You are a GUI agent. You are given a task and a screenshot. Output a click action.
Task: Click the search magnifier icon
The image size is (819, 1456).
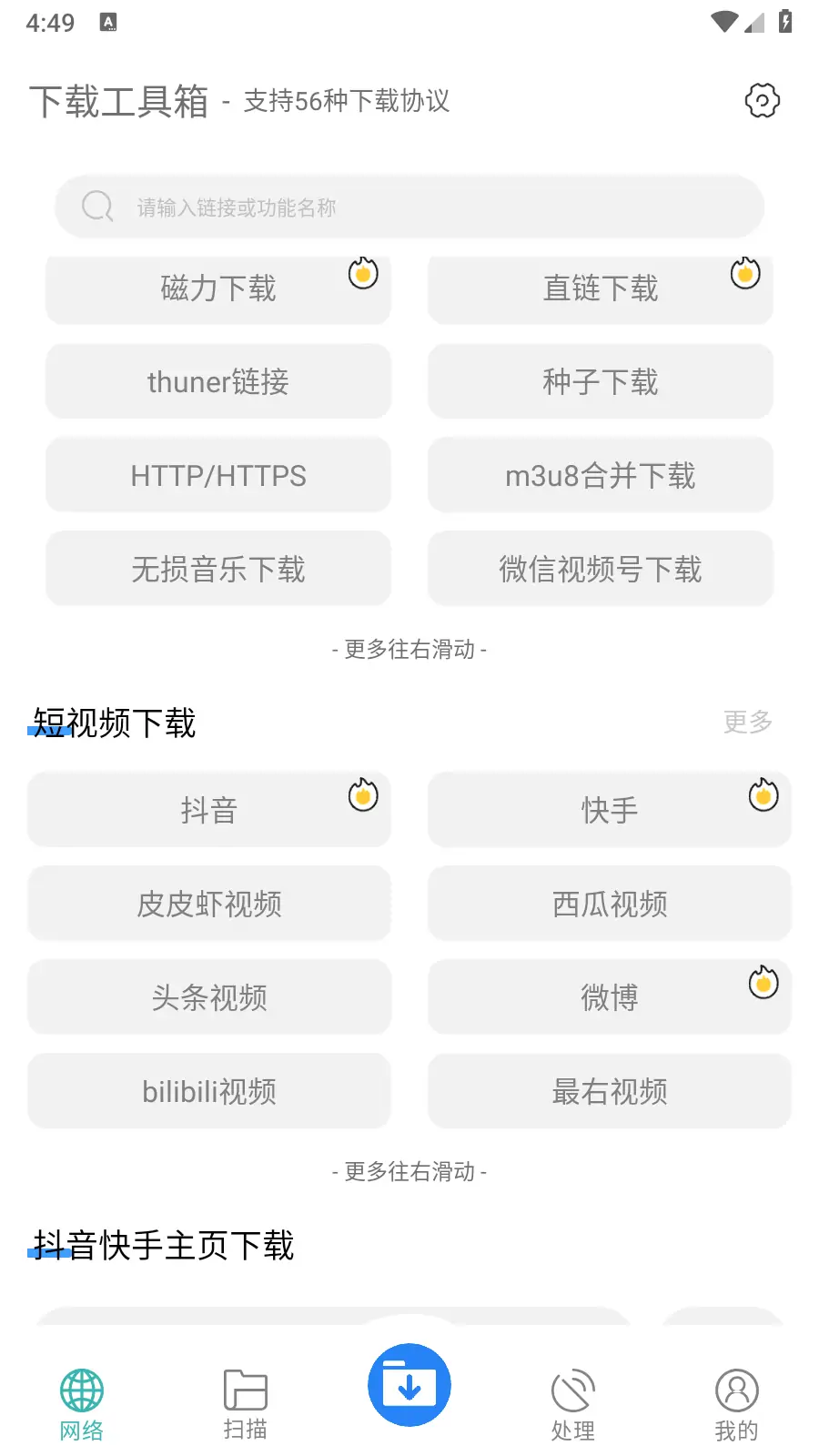coord(96,207)
